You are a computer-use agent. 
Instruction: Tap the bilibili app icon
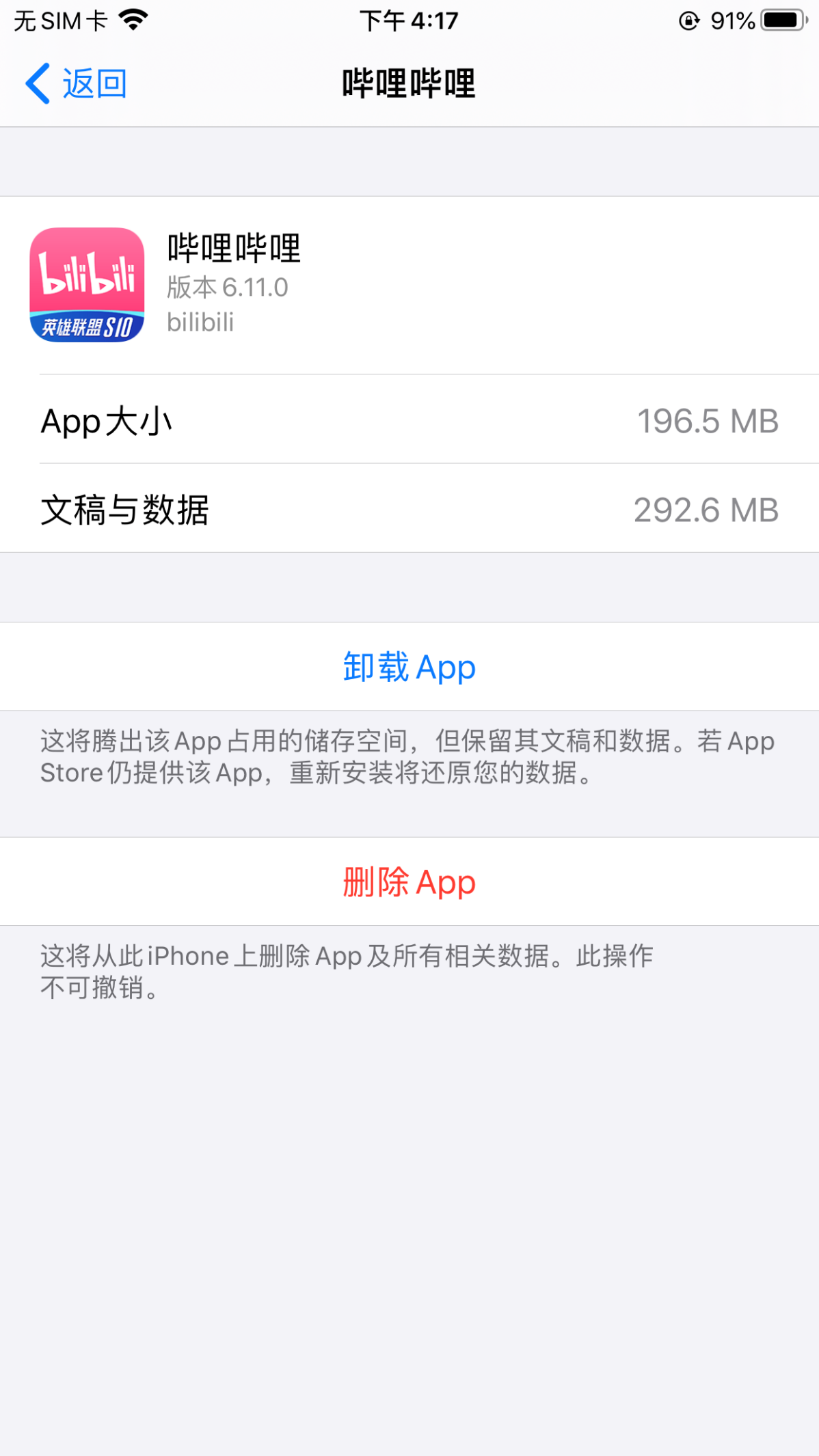click(x=88, y=284)
